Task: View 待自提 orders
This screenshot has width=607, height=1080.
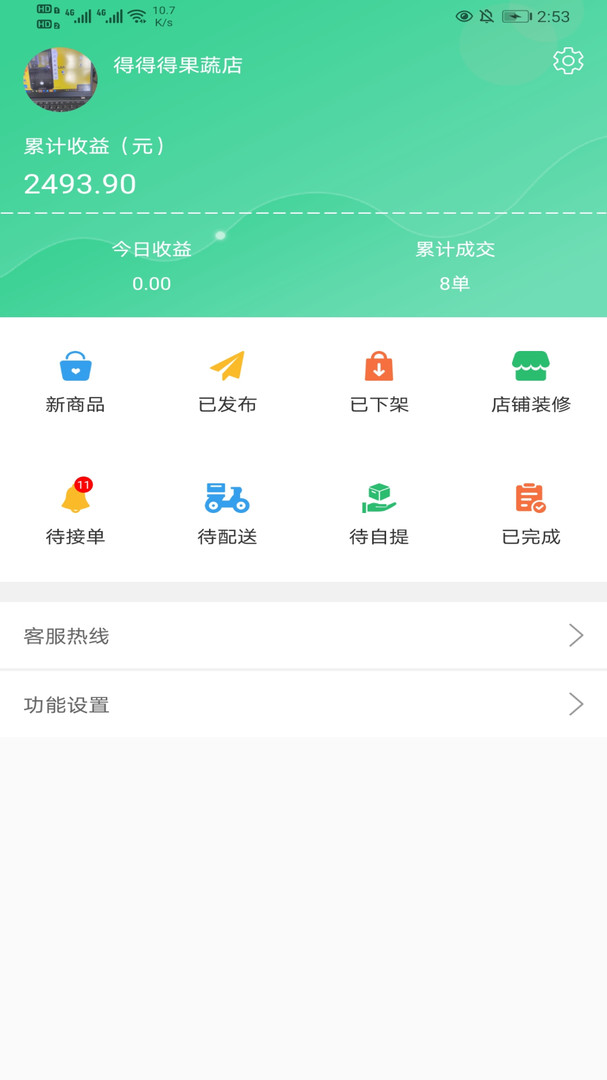Action: 379,513
